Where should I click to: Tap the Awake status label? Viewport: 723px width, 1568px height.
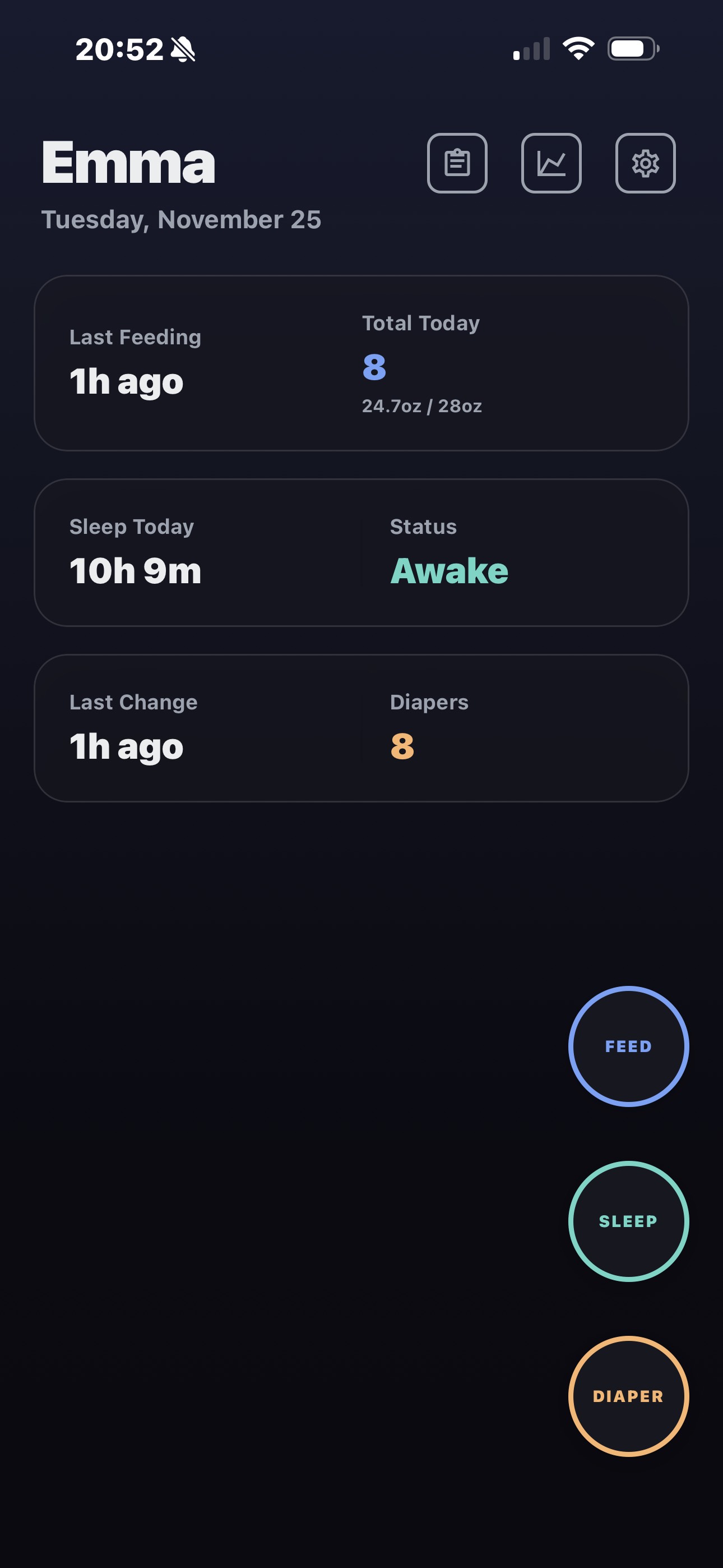pos(449,570)
